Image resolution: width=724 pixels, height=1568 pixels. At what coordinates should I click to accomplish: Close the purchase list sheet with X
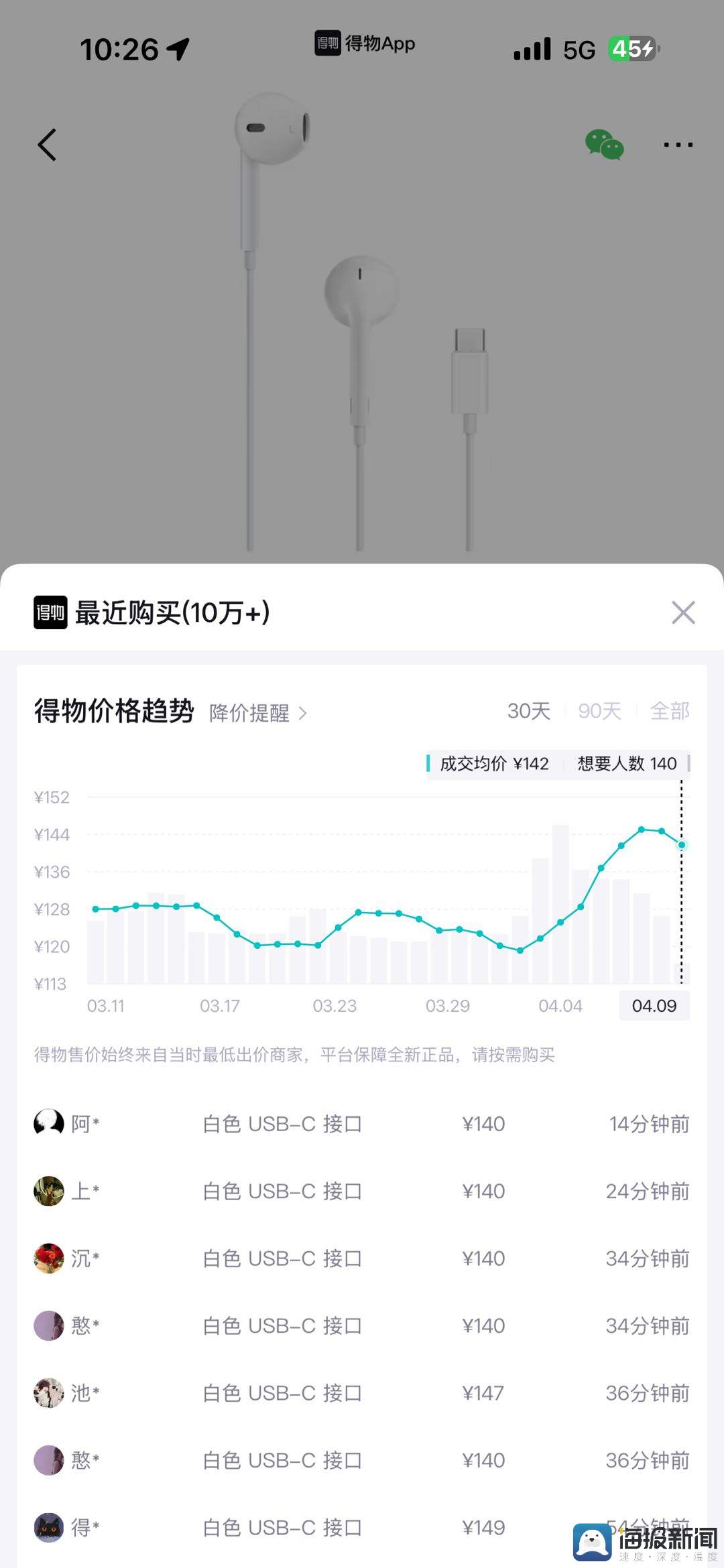[x=683, y=612]
